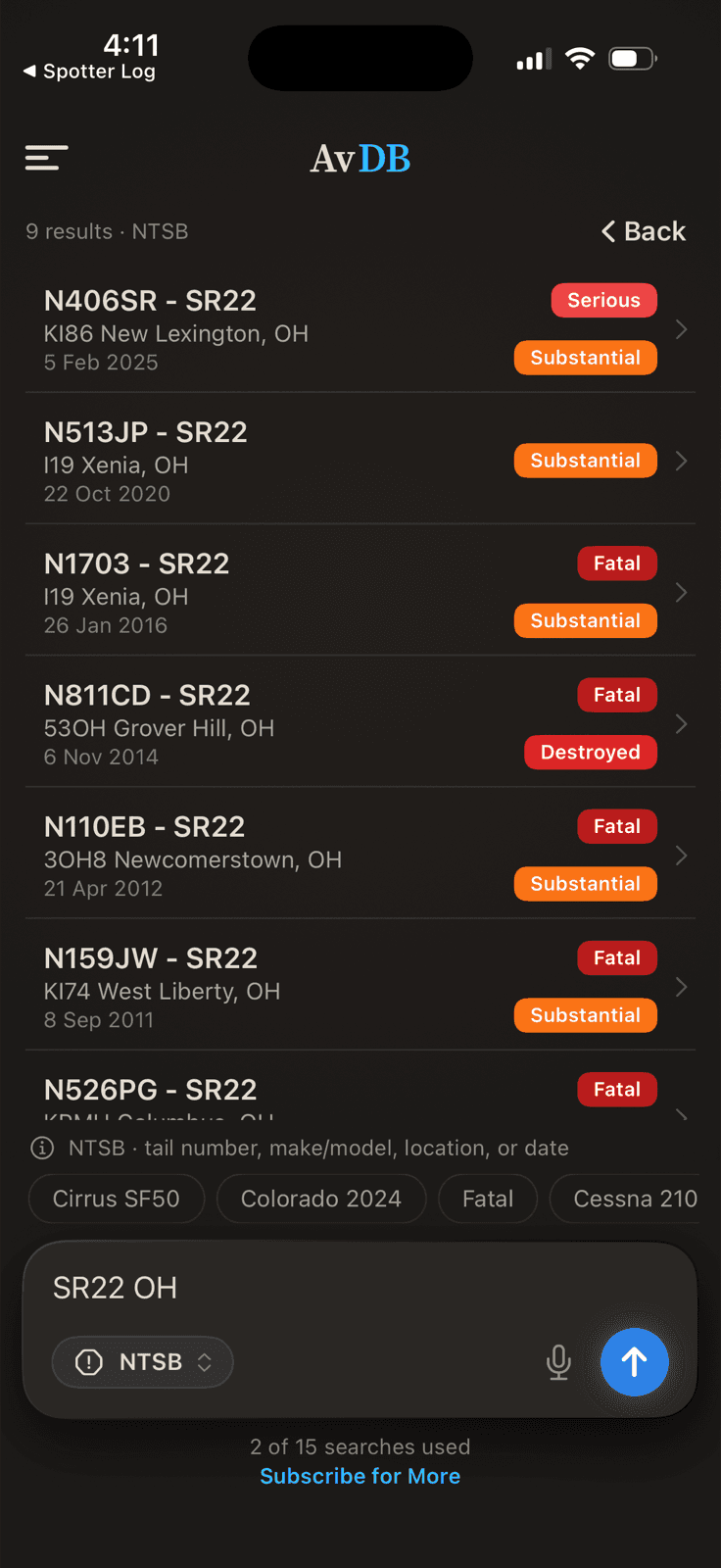Change the NTSB source dropdown
The width and height of the screenshot is (721, 1568).
coord(143,1362)
